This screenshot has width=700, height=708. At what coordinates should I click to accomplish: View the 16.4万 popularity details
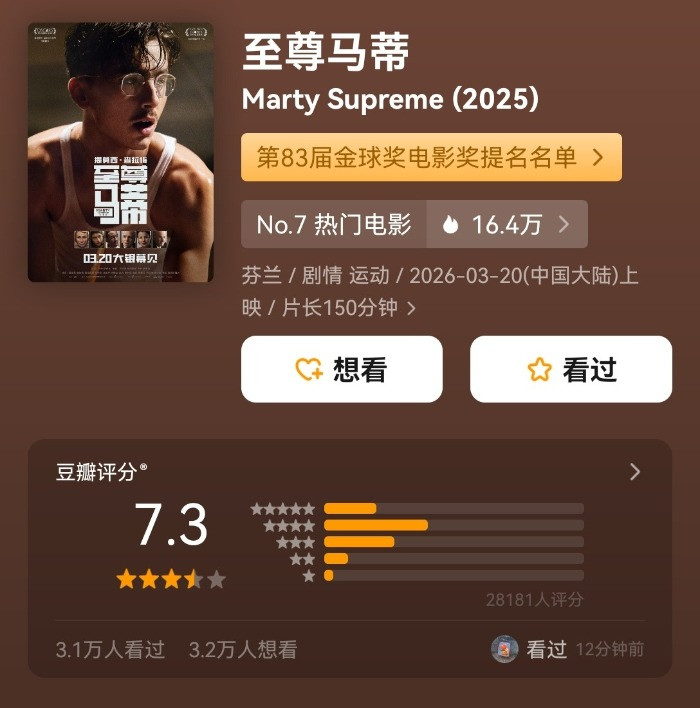(507, 224)
